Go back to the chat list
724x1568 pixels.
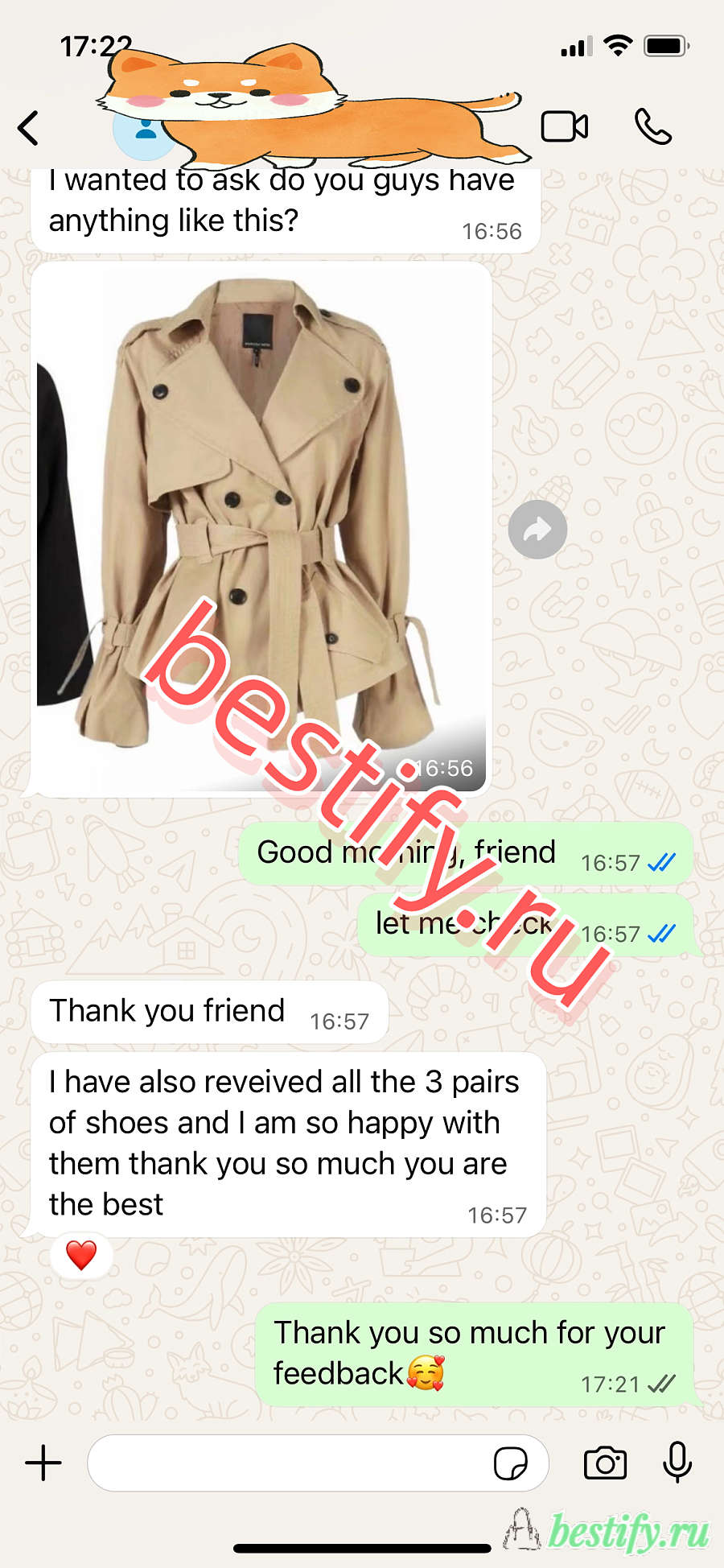pos(29,128)
